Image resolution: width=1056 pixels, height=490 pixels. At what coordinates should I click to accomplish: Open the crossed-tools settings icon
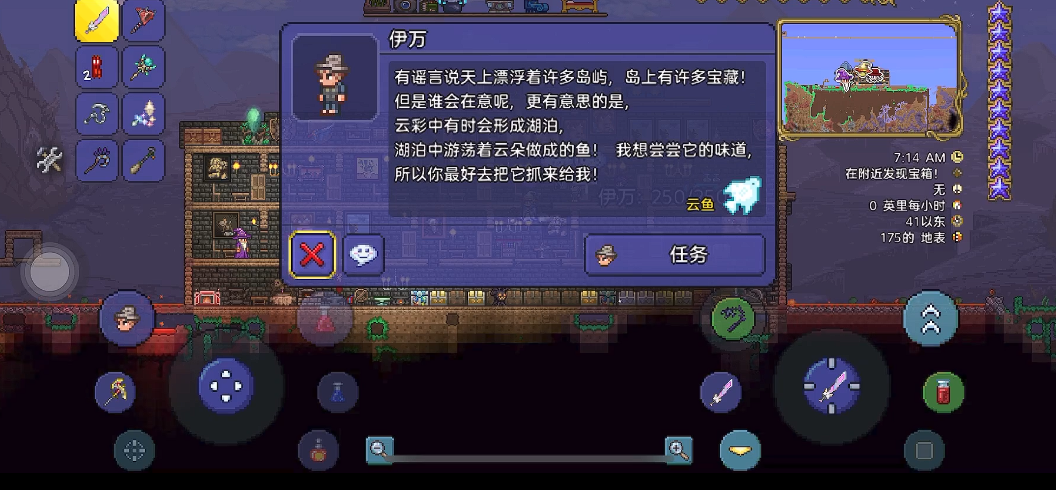click(x=49, y=158)
